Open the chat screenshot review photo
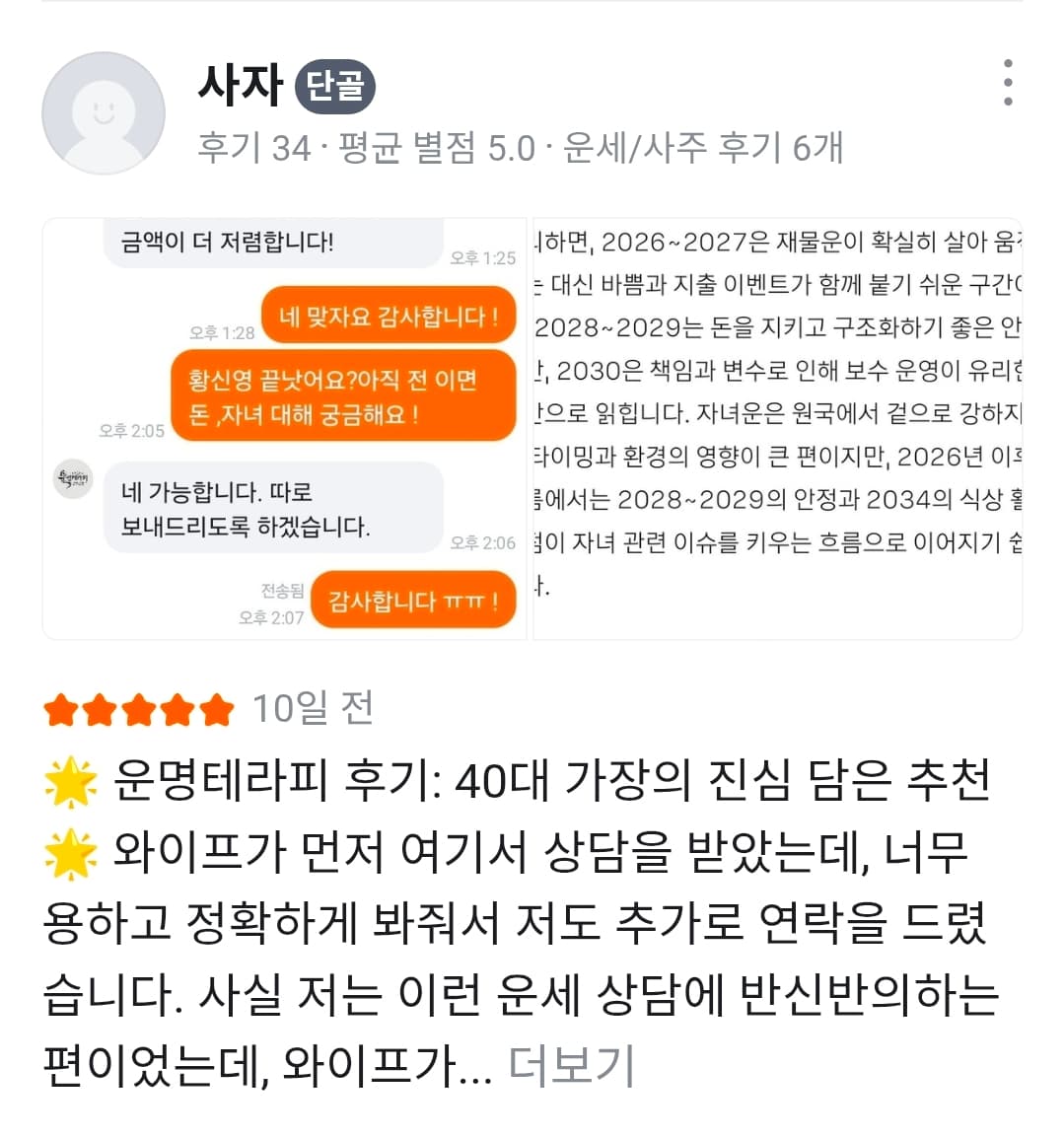 pos(285,429)
